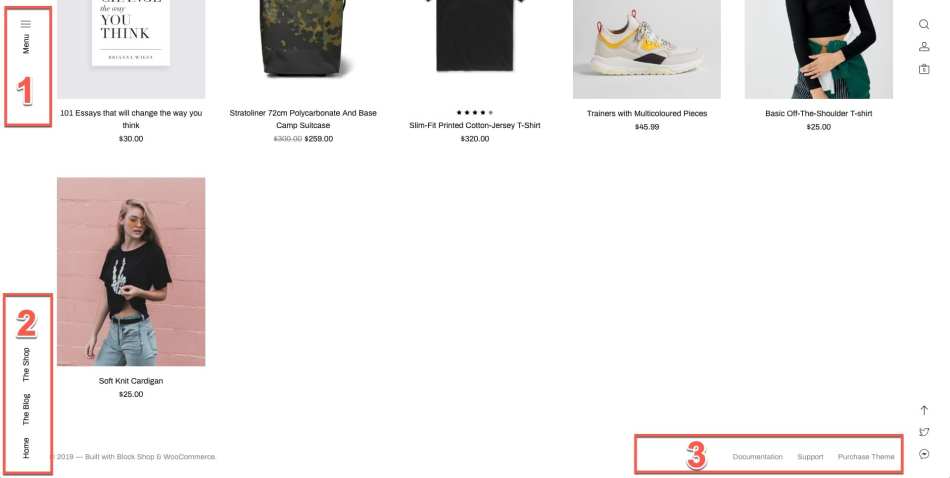This screenshot has height=478, width=950.
Task: Open the shopping bag icon
Action: point(924,69)
